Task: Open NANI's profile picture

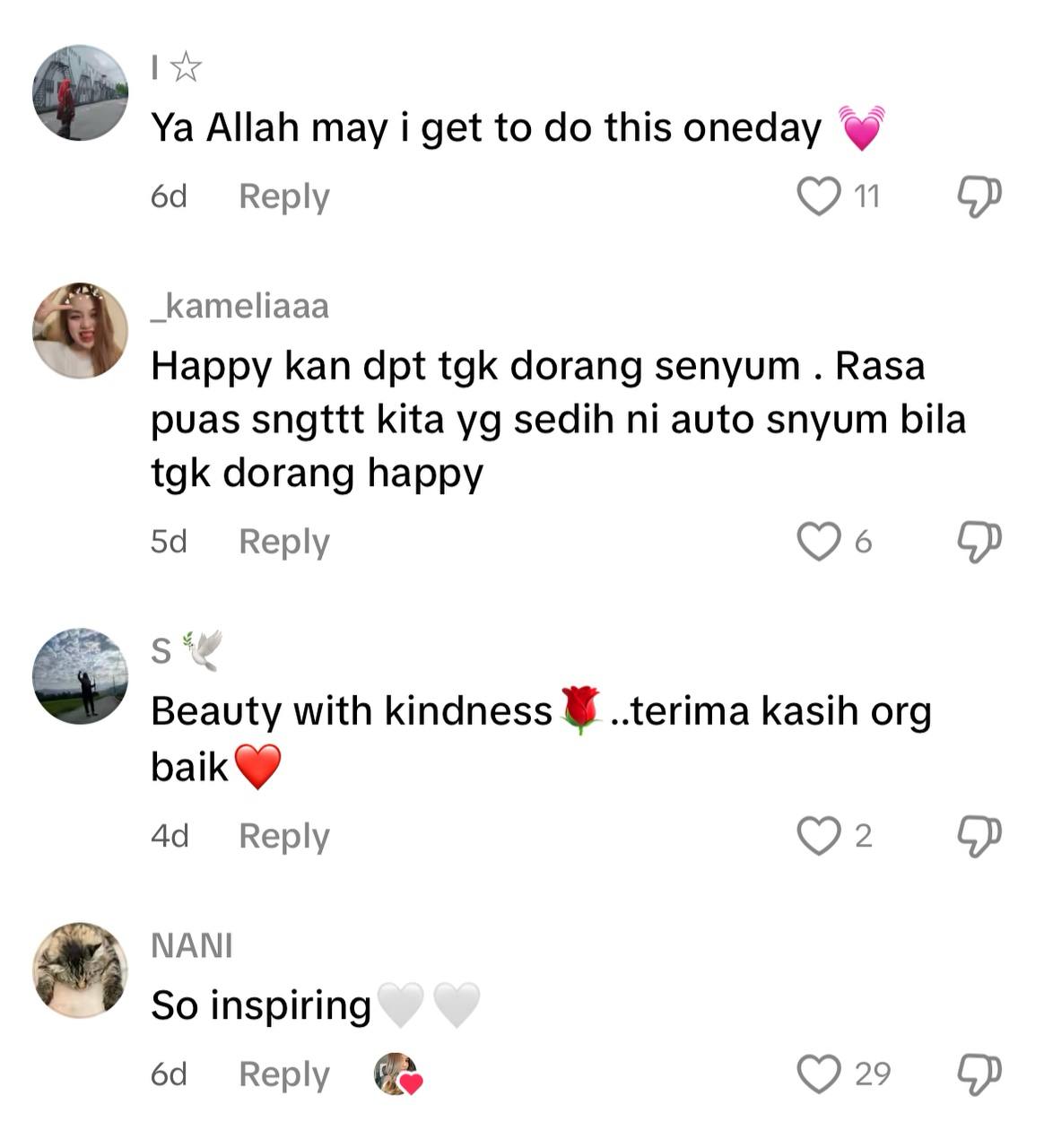Action: [80, 970]
